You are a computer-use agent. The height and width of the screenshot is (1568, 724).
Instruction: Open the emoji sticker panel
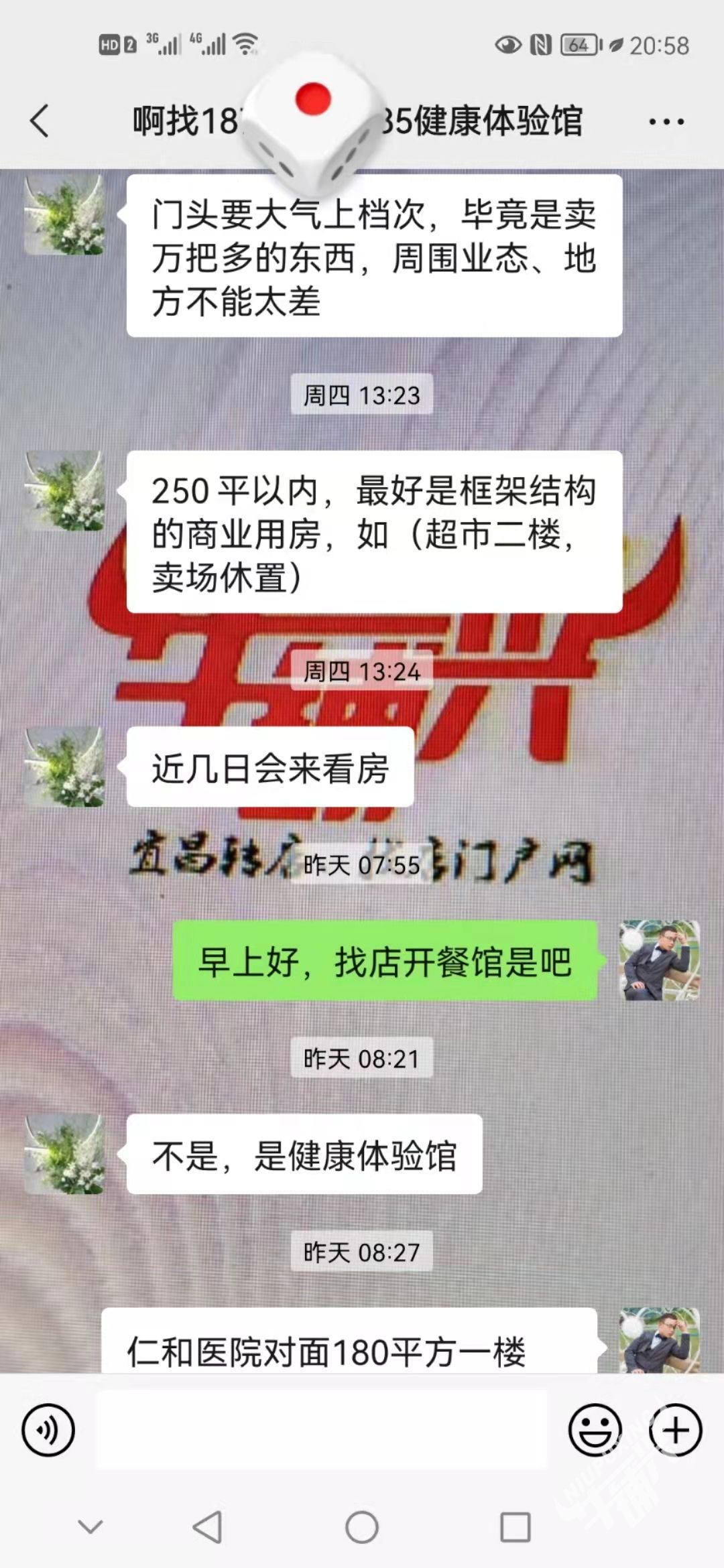point(595,1430)
